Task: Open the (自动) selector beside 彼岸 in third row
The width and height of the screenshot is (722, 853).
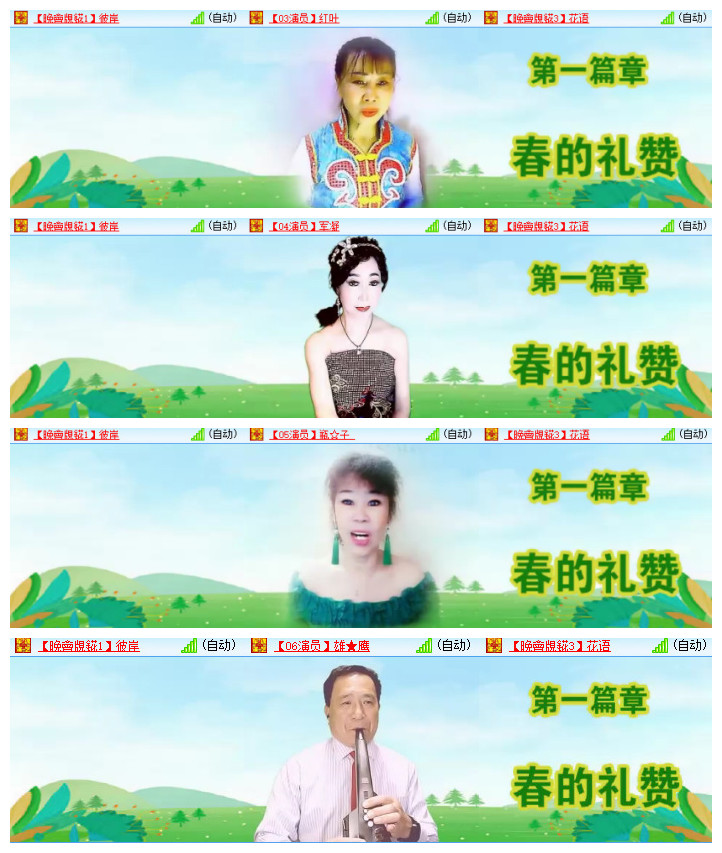Action: [x=221, y=436]
